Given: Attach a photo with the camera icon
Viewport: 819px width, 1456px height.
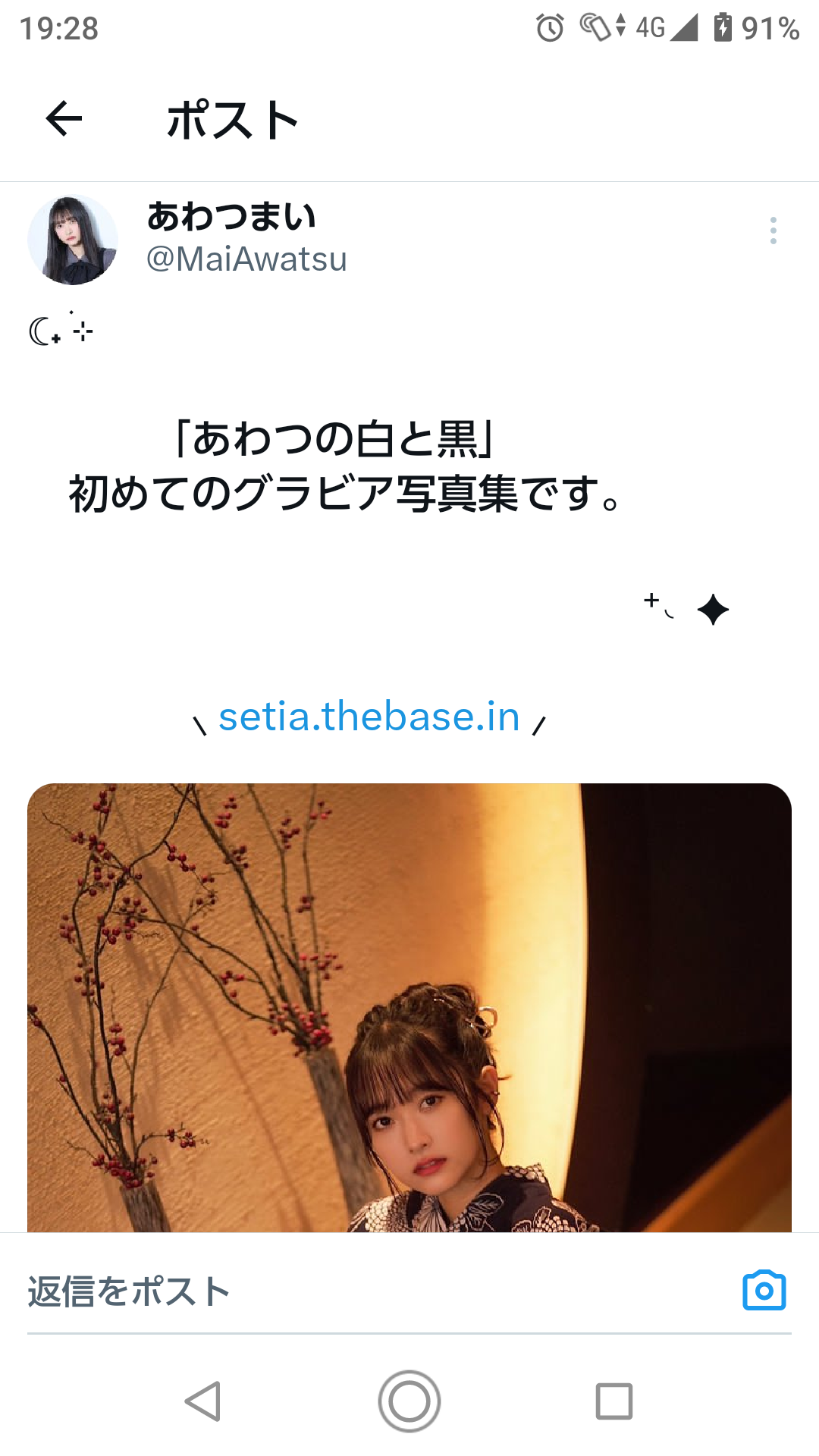Looking at the screenshot, I should click(764, 1291).
